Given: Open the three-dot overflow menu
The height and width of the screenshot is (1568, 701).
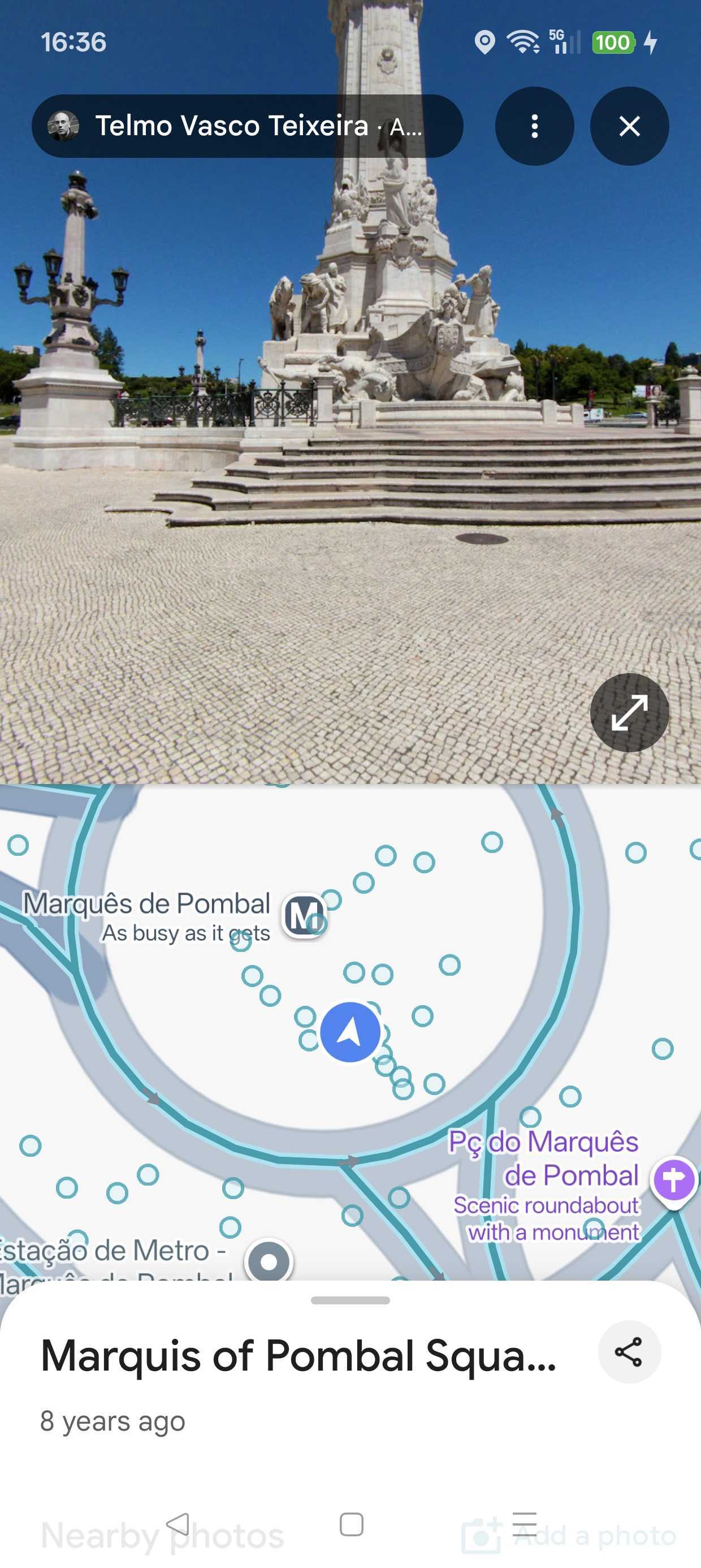Looking at the screenshot, I should click(x=534, y=126).
